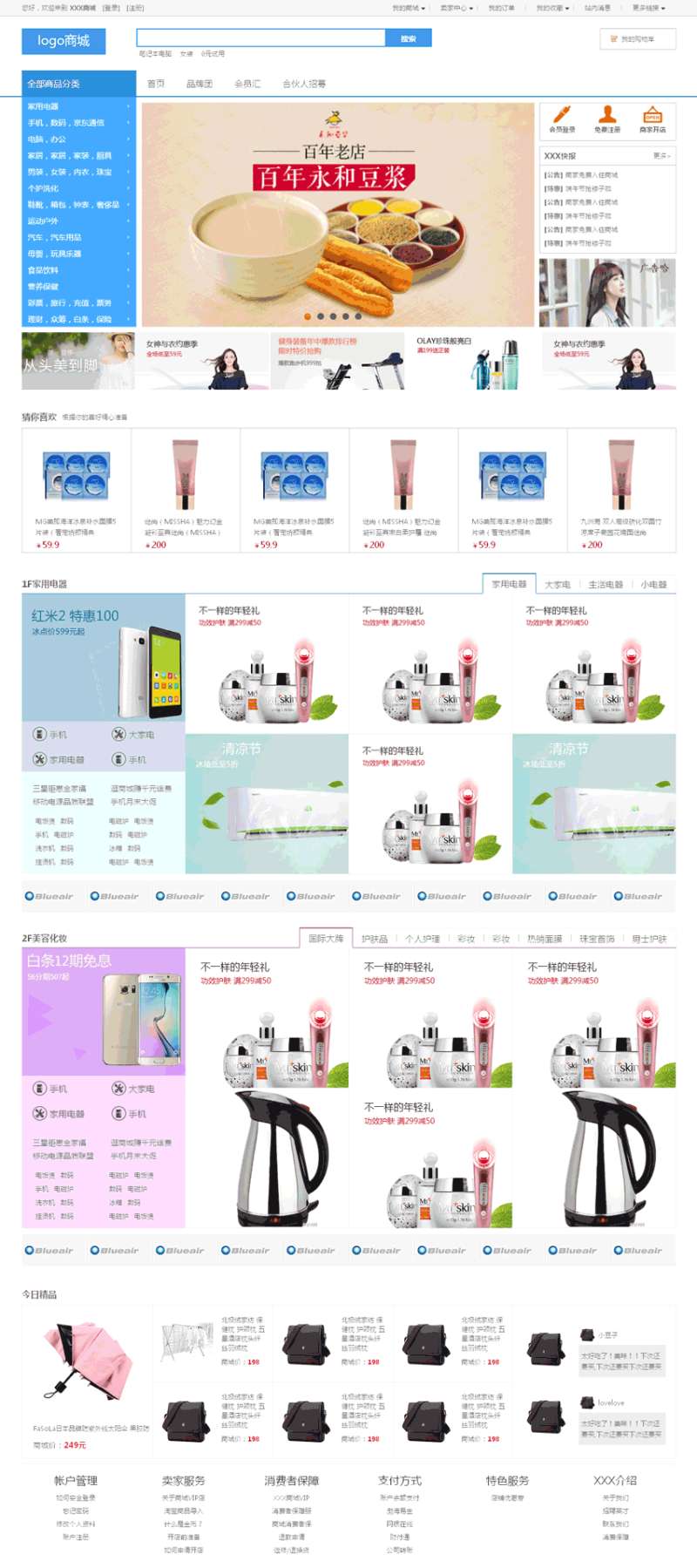View 更多 in XXX快报
This screenshot has height=1568, width=697.
(661, 156)
